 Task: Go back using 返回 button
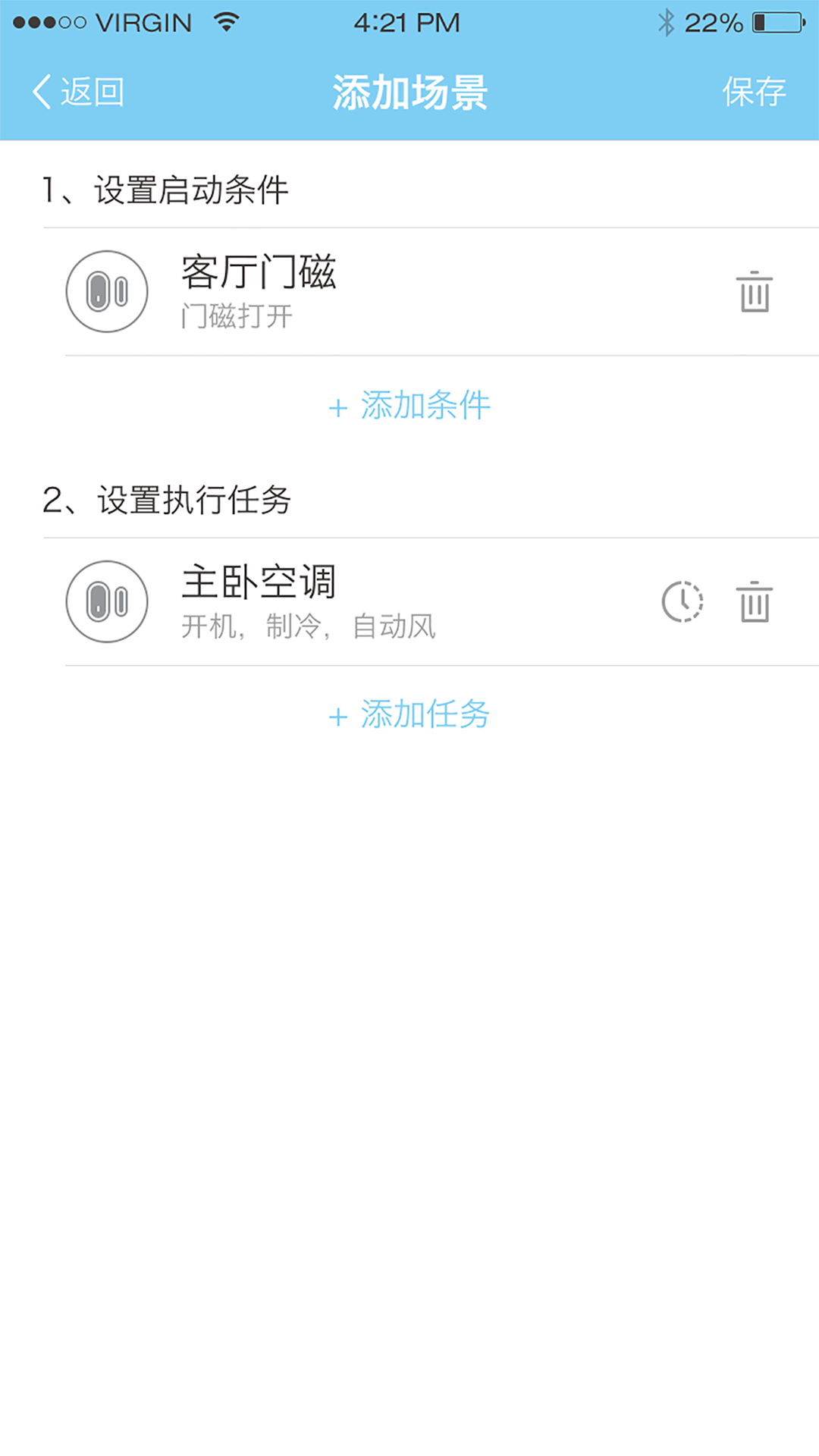(78, 92)
